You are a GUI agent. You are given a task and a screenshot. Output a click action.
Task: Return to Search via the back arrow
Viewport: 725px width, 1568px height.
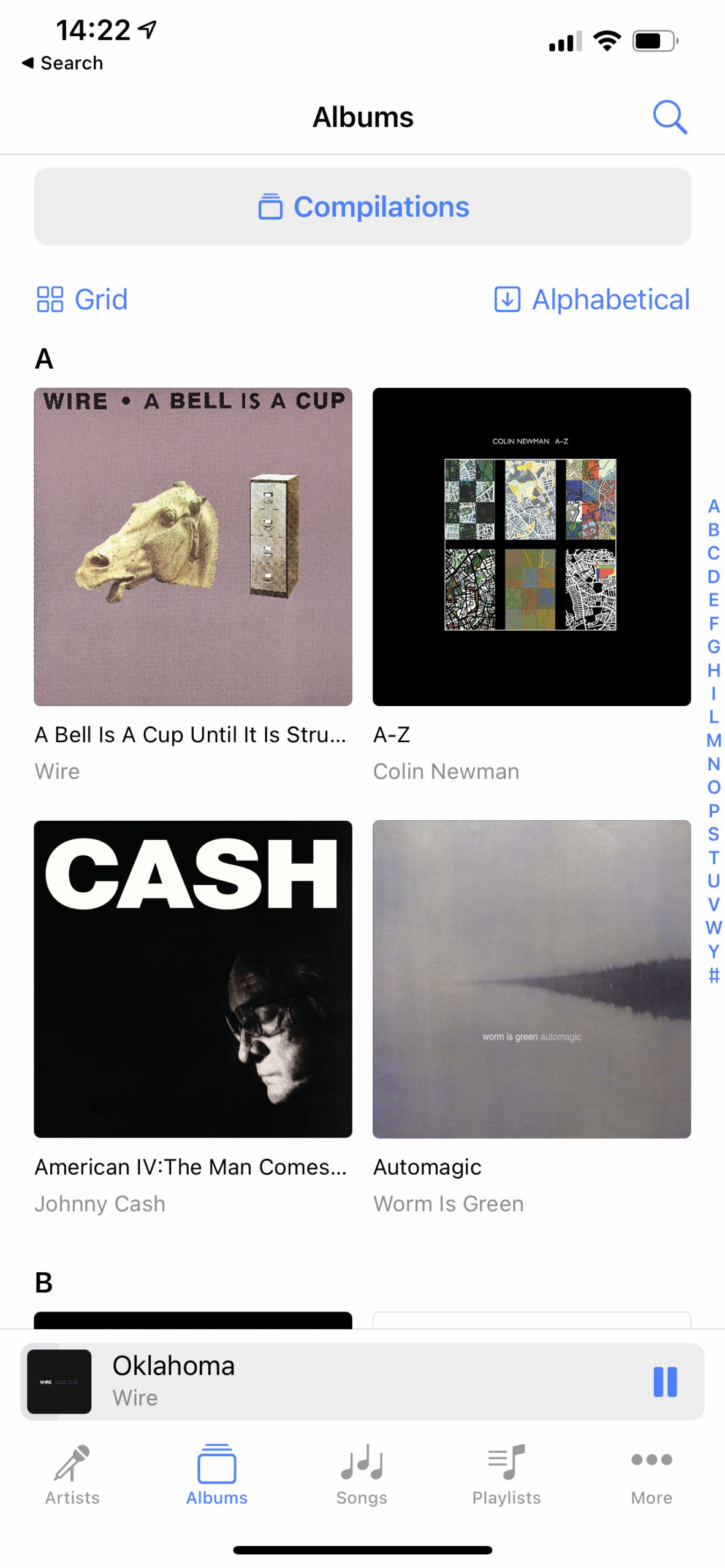point(63,63)
